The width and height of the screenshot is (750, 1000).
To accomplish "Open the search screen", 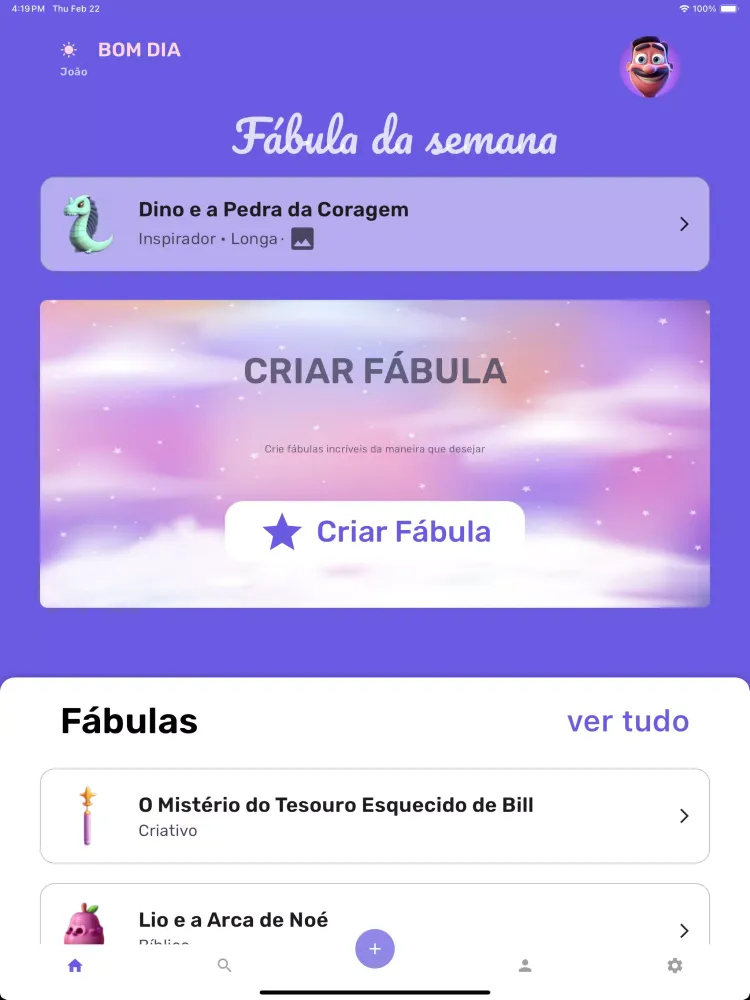I will 225,964.
